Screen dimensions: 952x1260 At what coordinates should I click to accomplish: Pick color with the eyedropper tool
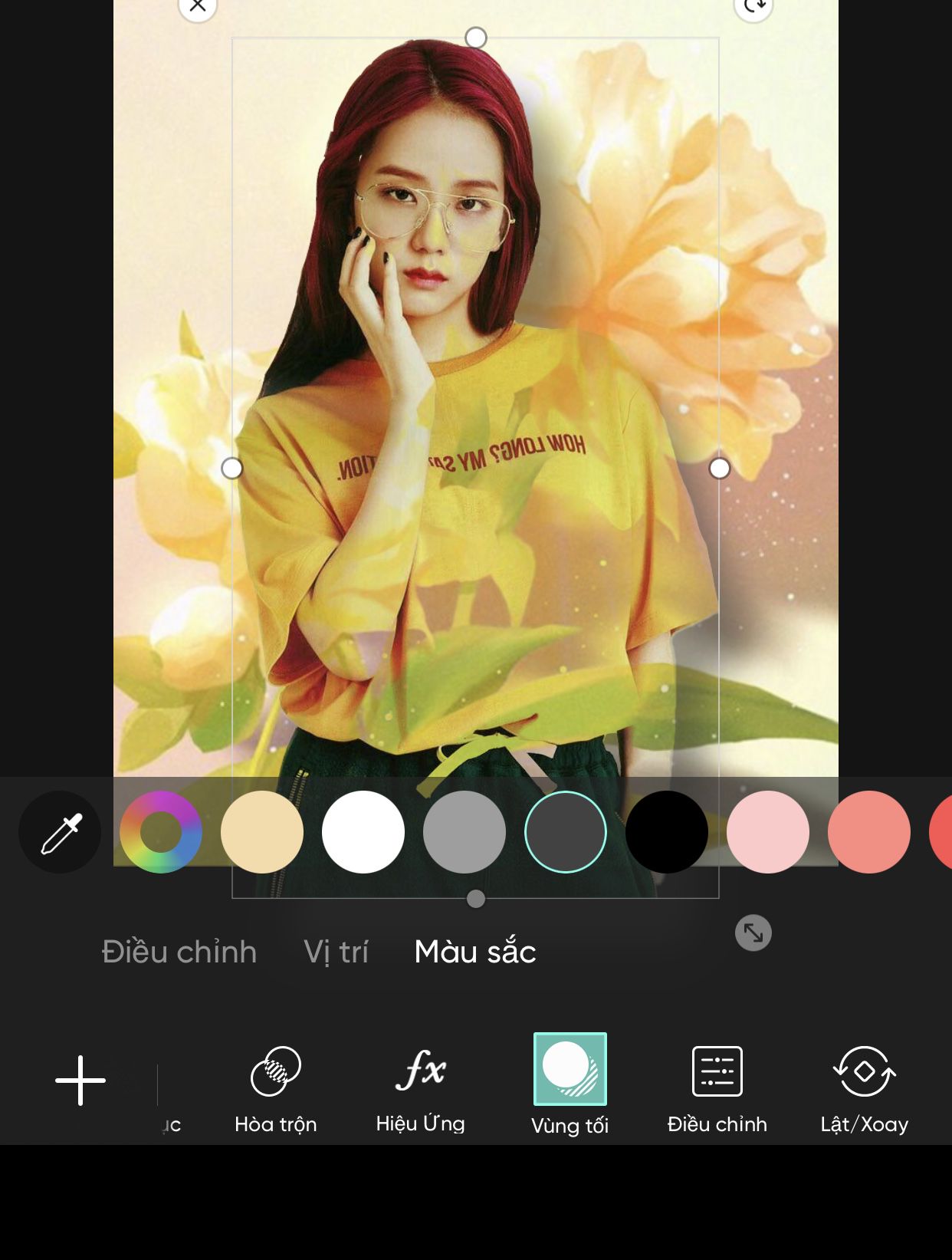(x=60, y=832)
